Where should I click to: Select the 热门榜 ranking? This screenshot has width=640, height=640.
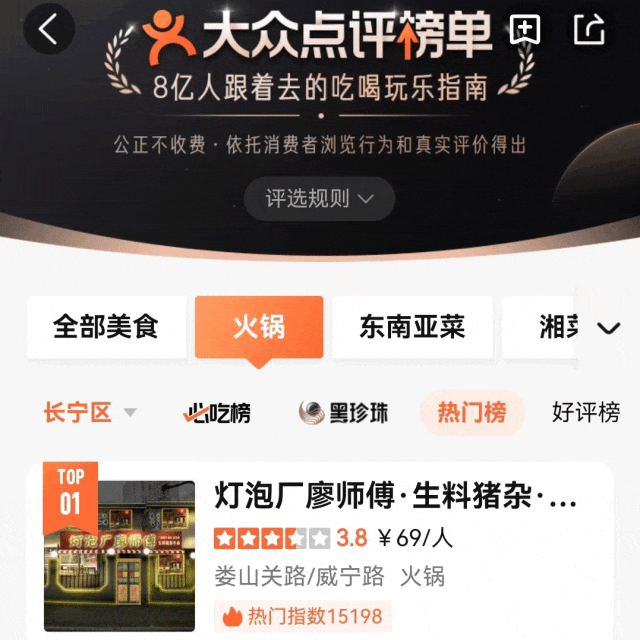[472, 412]
